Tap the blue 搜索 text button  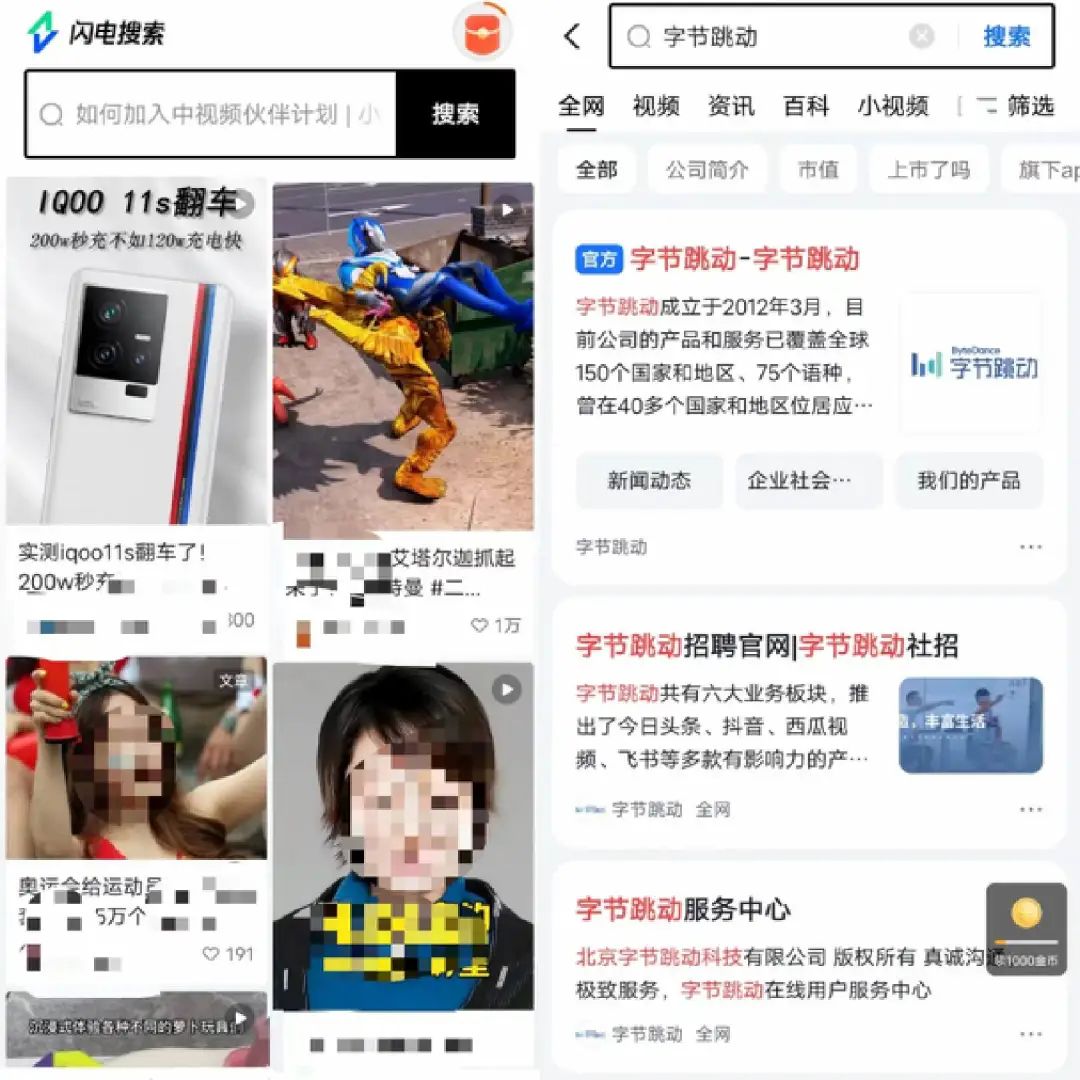pyautogui.click(x=1006, y=37)
